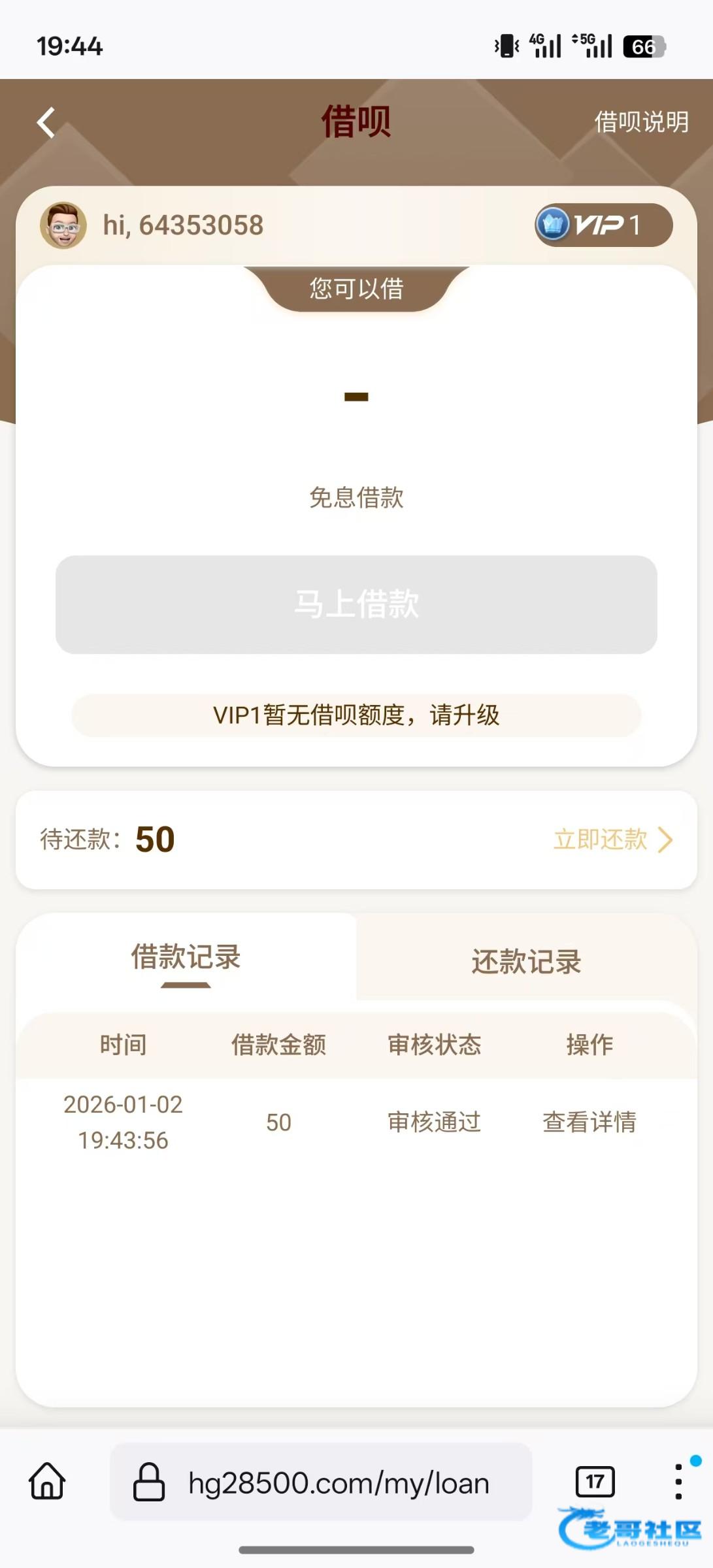Open the browser three-dot menu
The width and height of the screenshot is (713, 1568).
tap(678, 1481)
